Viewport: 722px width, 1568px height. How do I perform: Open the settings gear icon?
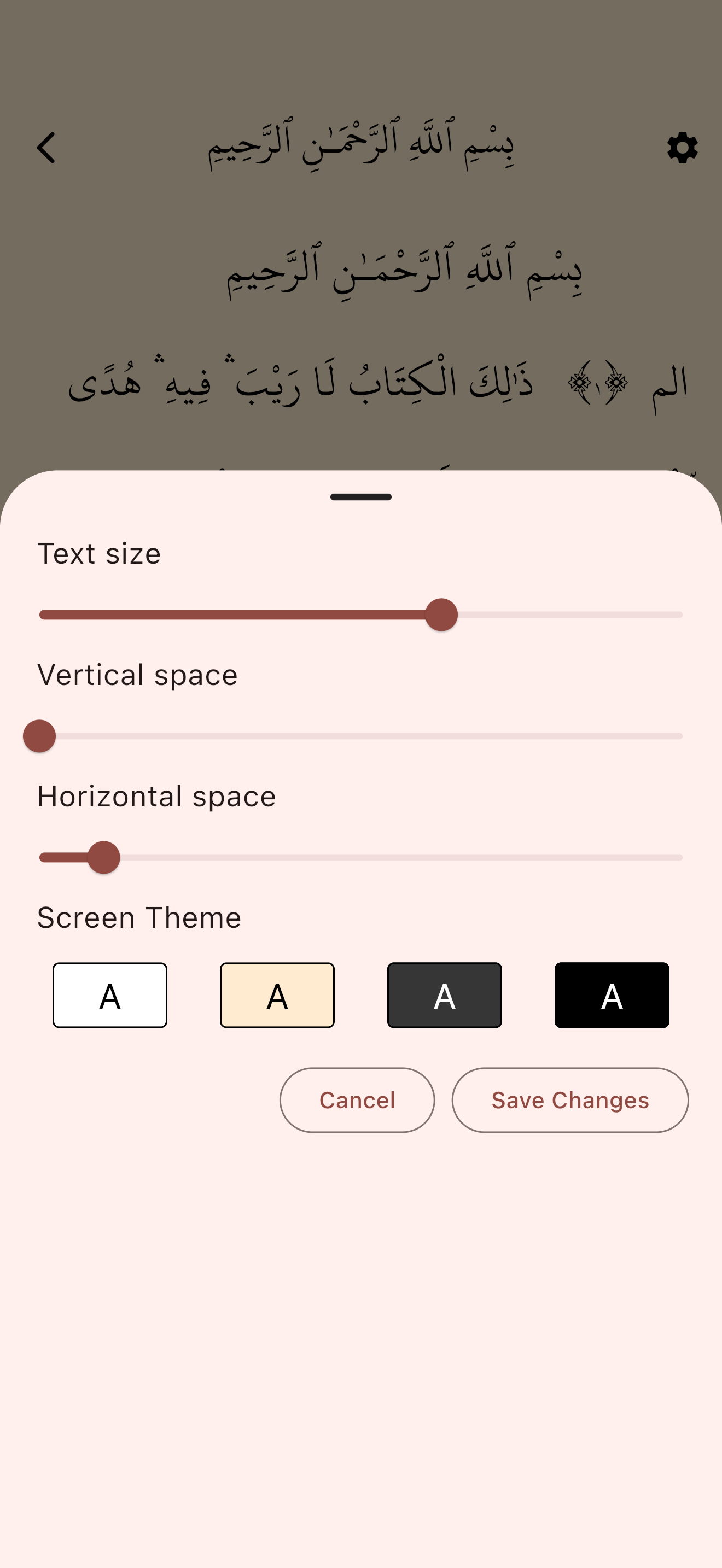pos(682,148)
